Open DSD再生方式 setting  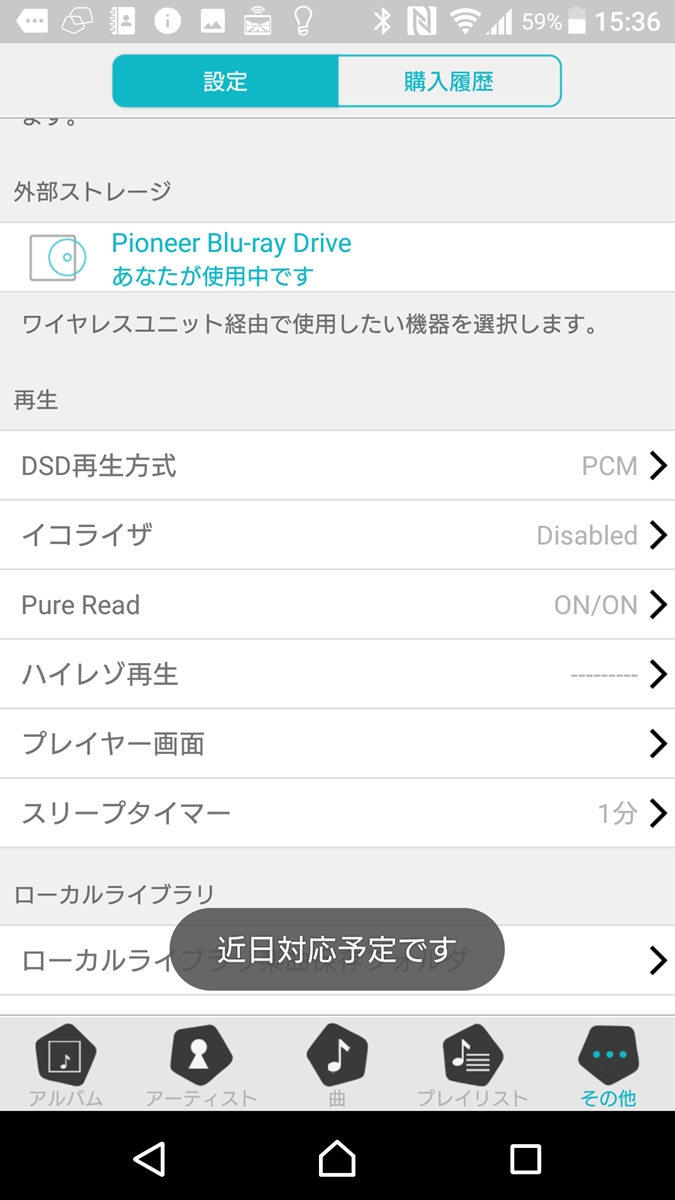[336, 466]
